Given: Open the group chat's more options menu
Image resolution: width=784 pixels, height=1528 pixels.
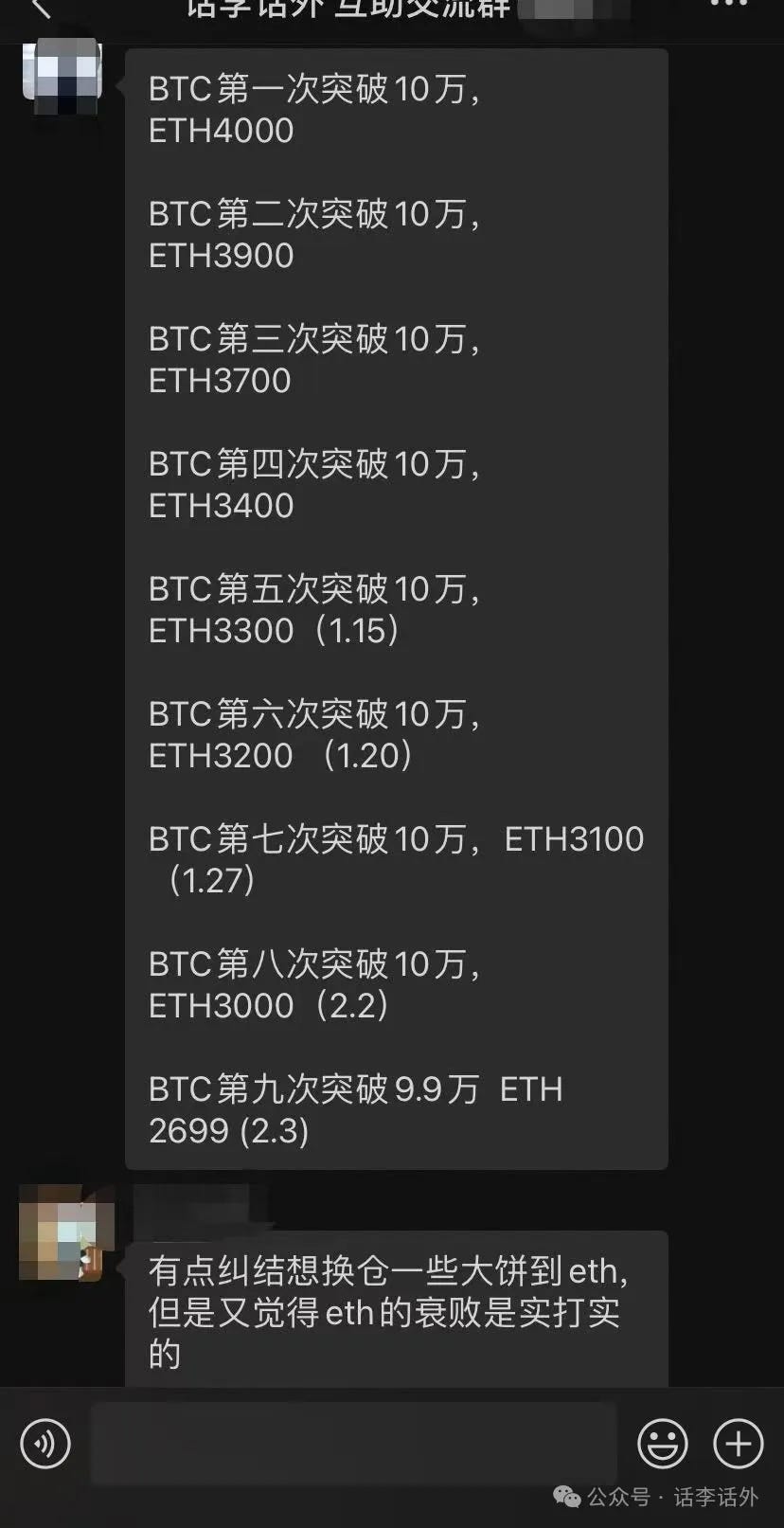Looking at the screenshot, I should coord(728,6).
